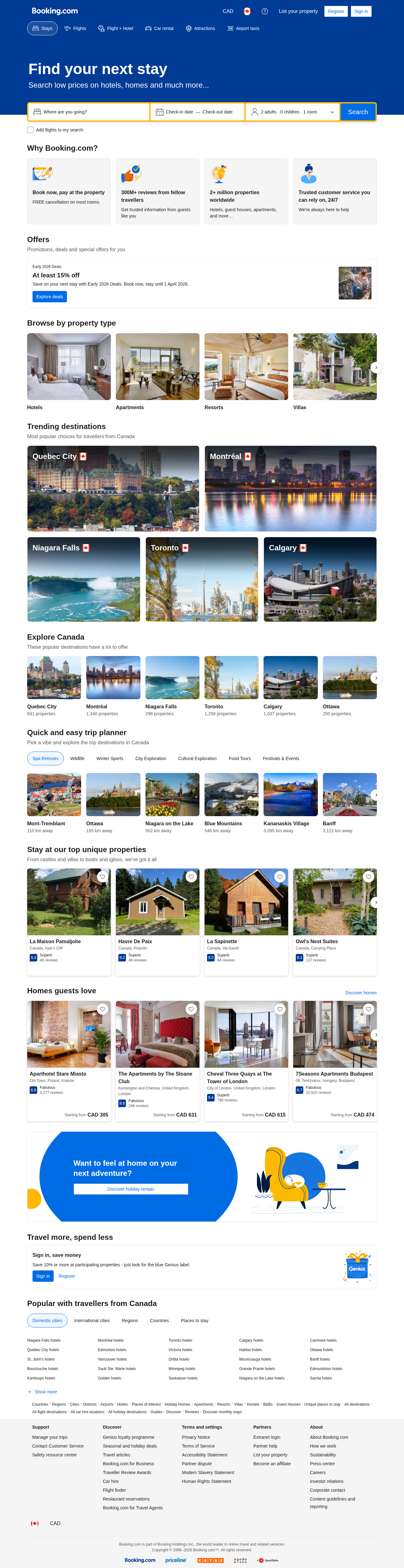Open the Discover homes link
This screenshot has height=1568, width=404.
[x=361, y=993]
